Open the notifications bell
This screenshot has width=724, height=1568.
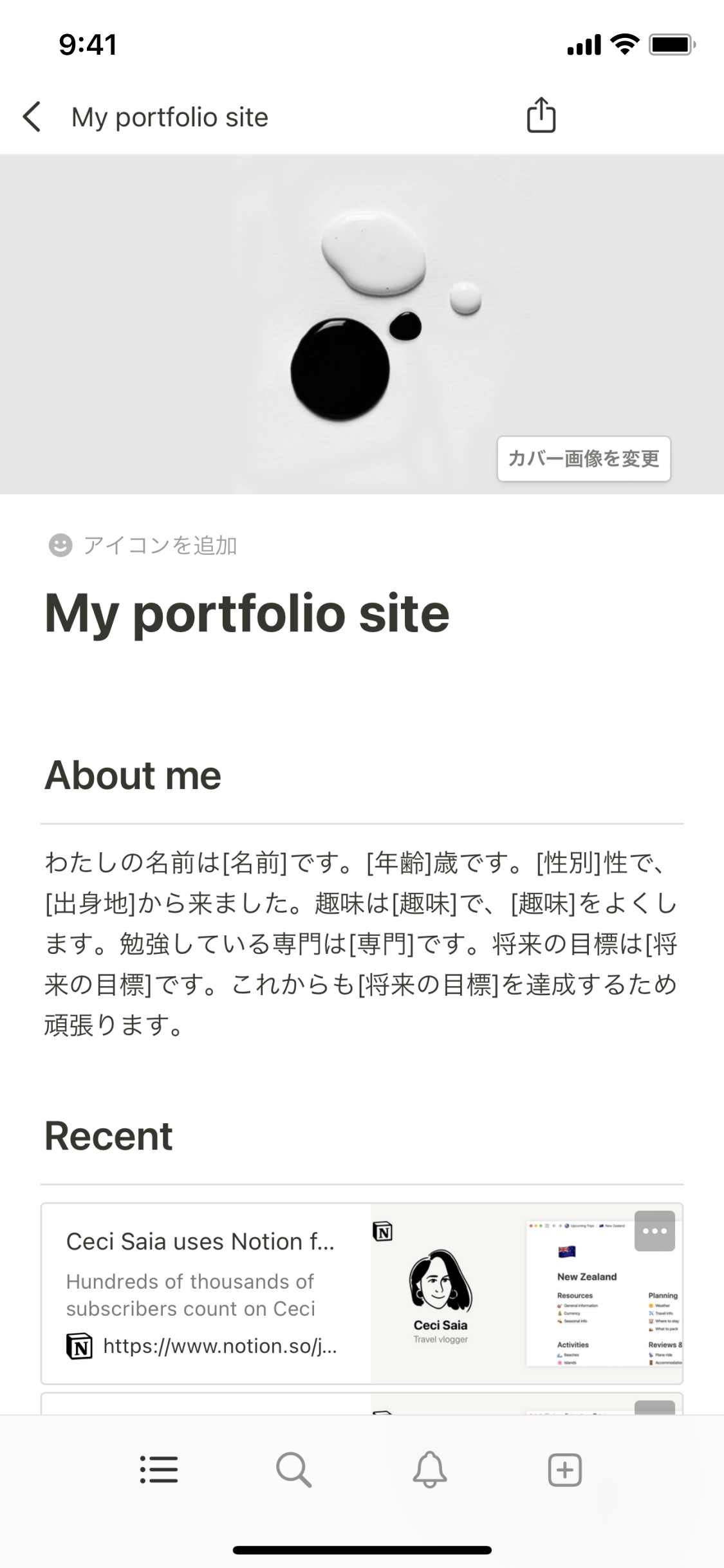tap(430, 1470)
